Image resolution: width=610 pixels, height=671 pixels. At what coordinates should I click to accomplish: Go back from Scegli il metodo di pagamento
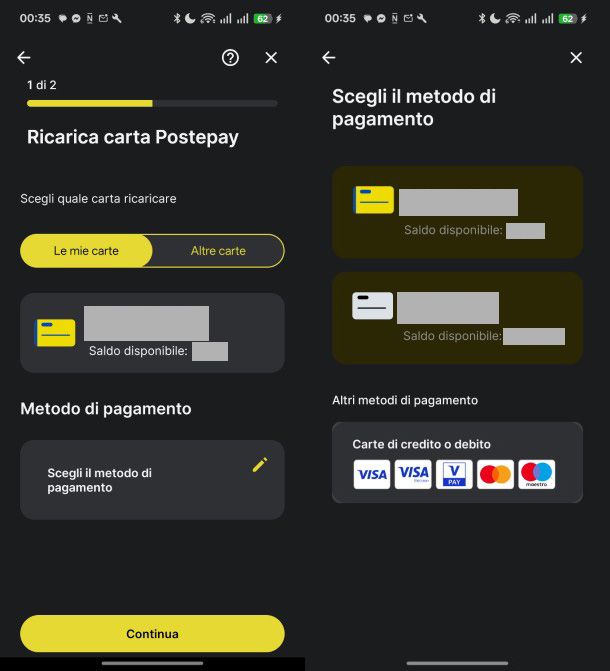tap(329, 58)
